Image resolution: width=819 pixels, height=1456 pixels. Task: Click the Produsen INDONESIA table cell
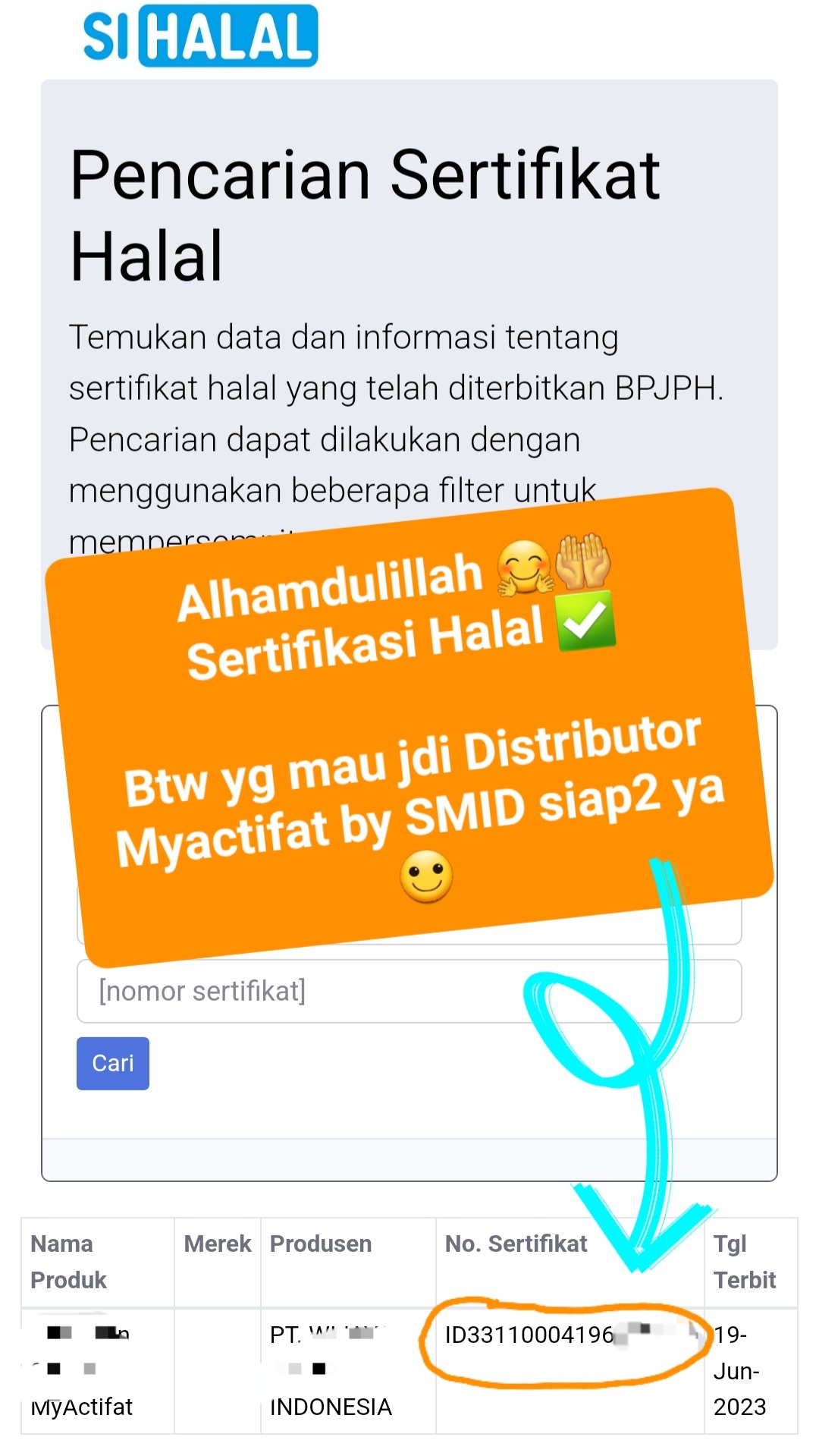[330, 1407]
